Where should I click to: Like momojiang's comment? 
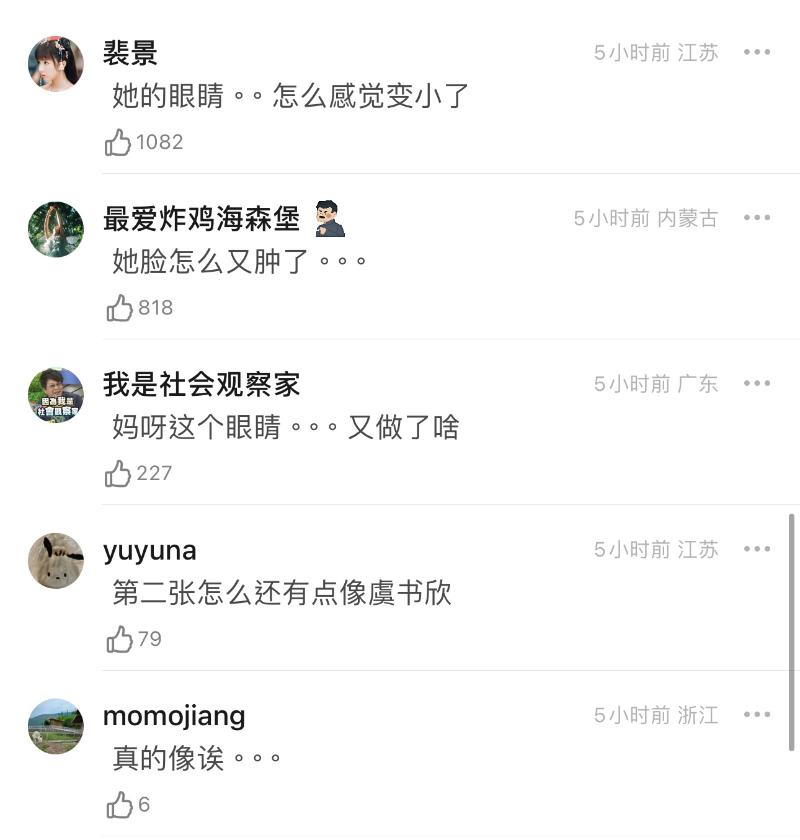click(x=120, y=805)
